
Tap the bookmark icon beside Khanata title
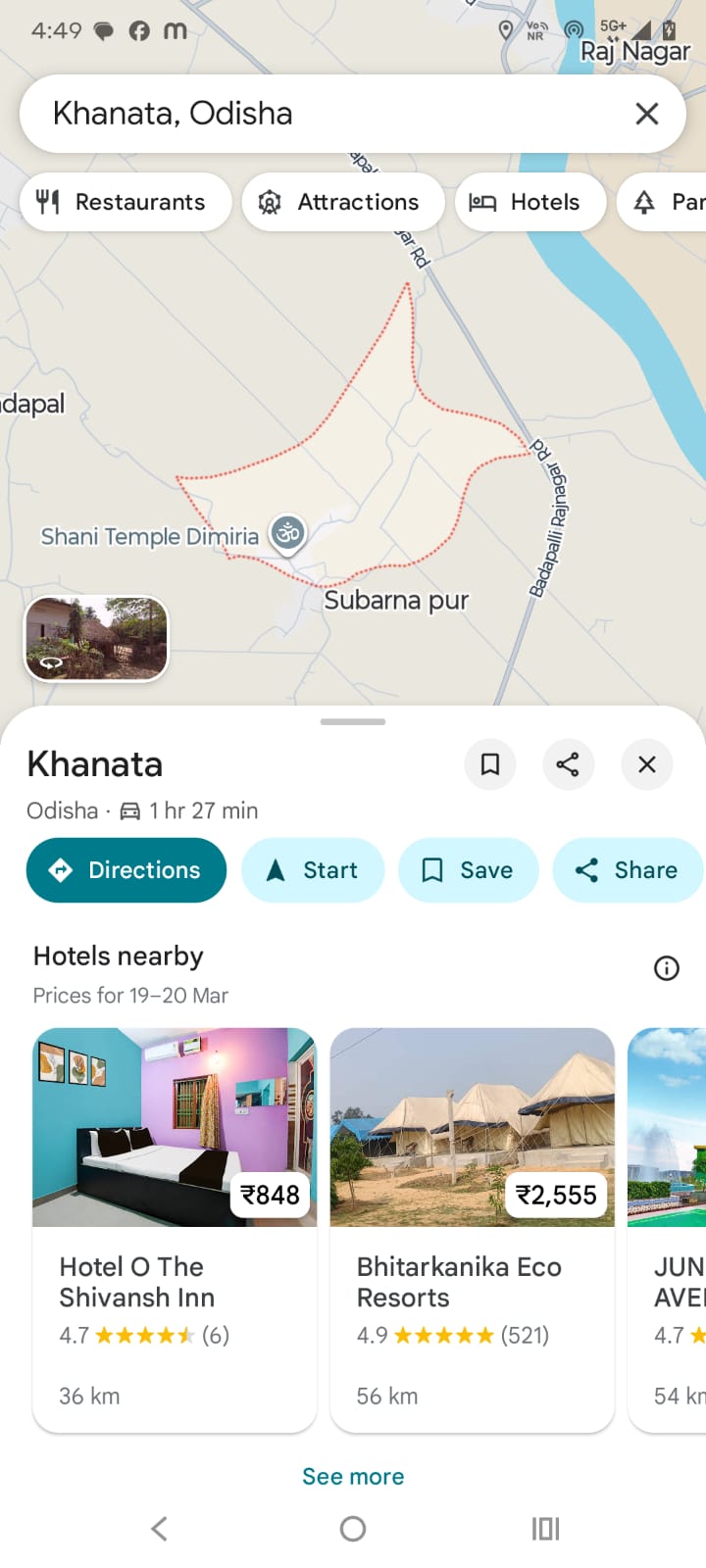tap(490, 764)
